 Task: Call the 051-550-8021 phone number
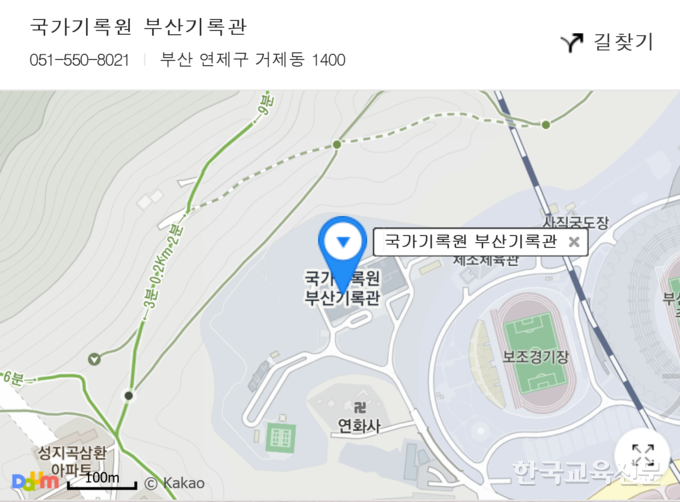(79, 60)
